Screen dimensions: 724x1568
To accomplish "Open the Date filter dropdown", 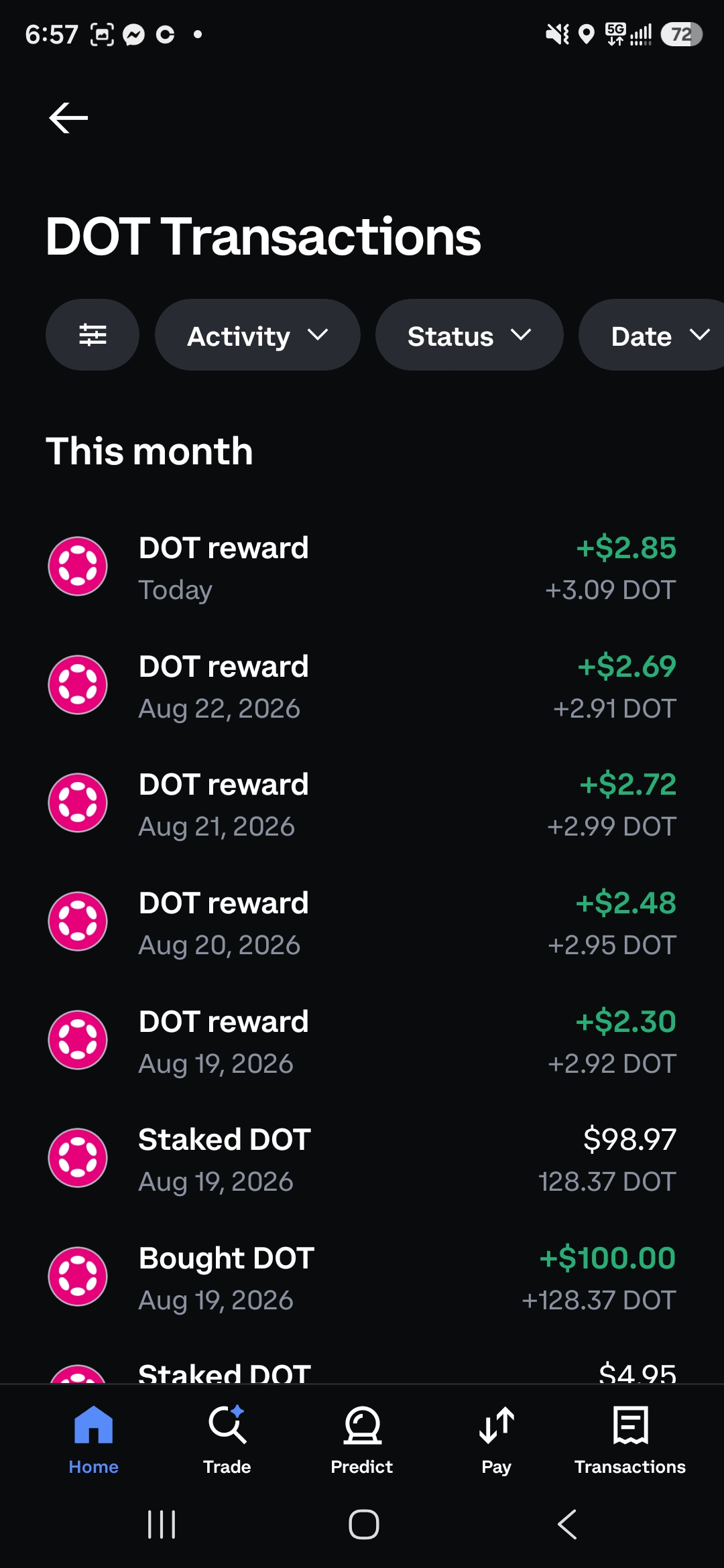I will (x=652, y=335).
